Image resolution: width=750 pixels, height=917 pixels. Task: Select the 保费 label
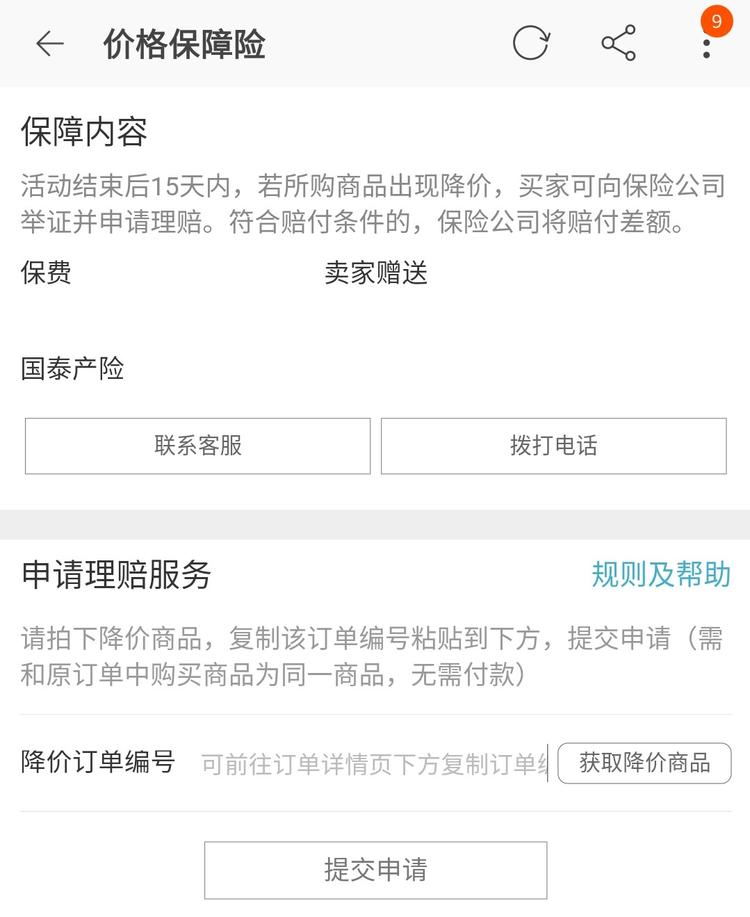tap(45, 273)
